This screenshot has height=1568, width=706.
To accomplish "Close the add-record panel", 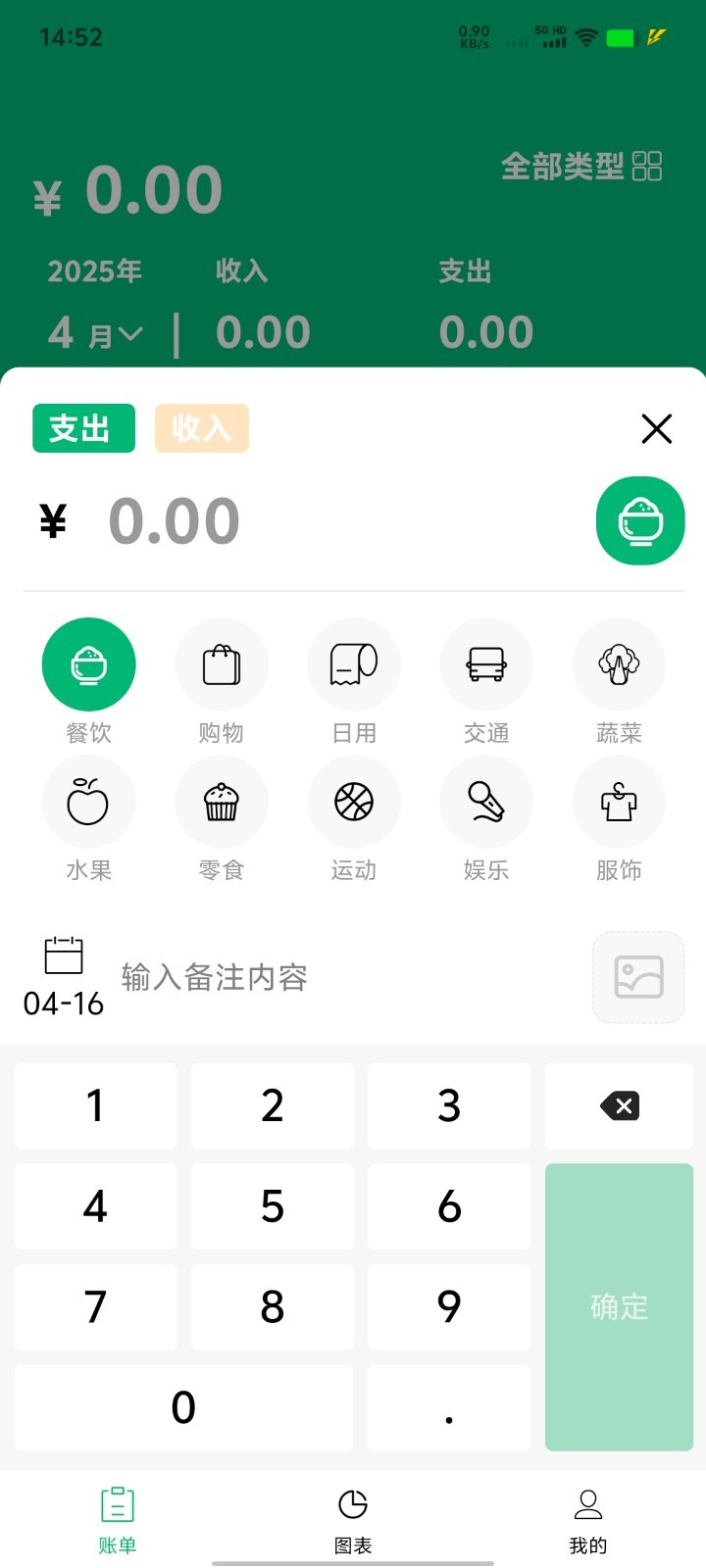I will tap(656, 428).
